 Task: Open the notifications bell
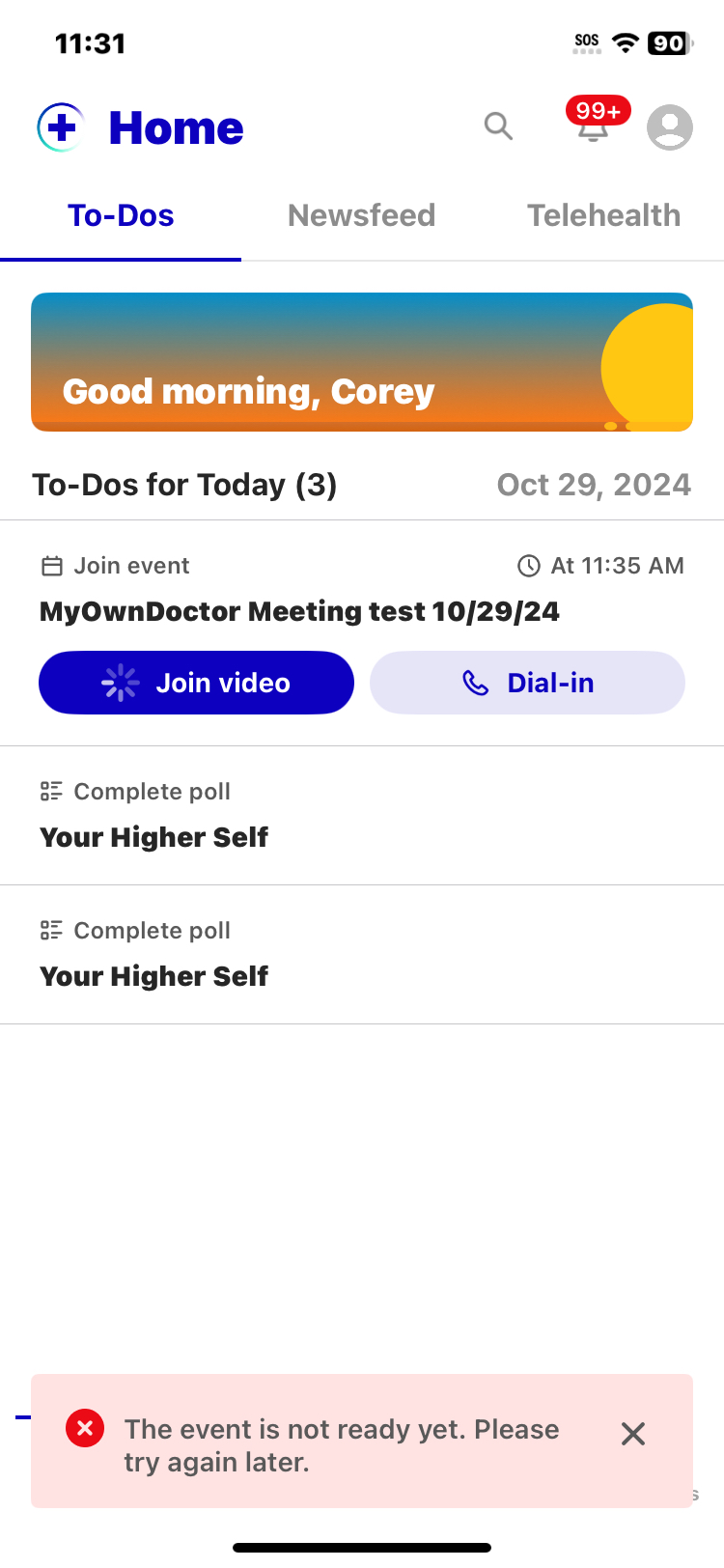(595, 123)
